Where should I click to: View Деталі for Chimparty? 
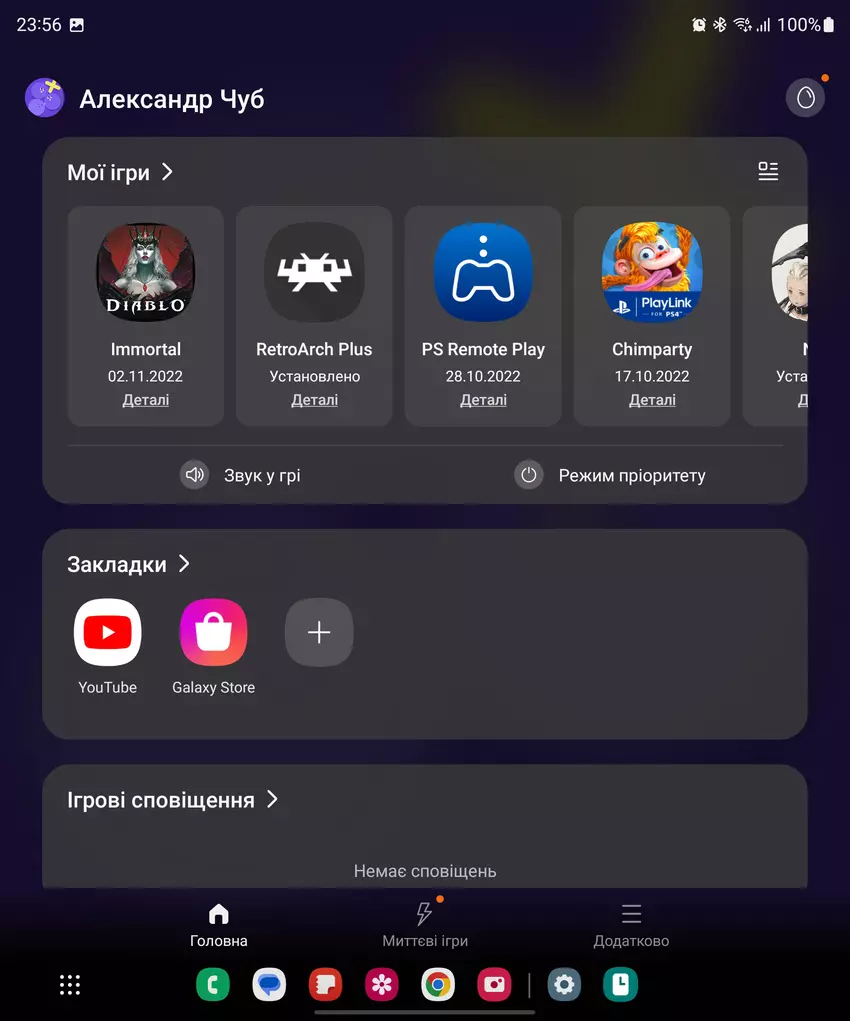coord(652,400)
